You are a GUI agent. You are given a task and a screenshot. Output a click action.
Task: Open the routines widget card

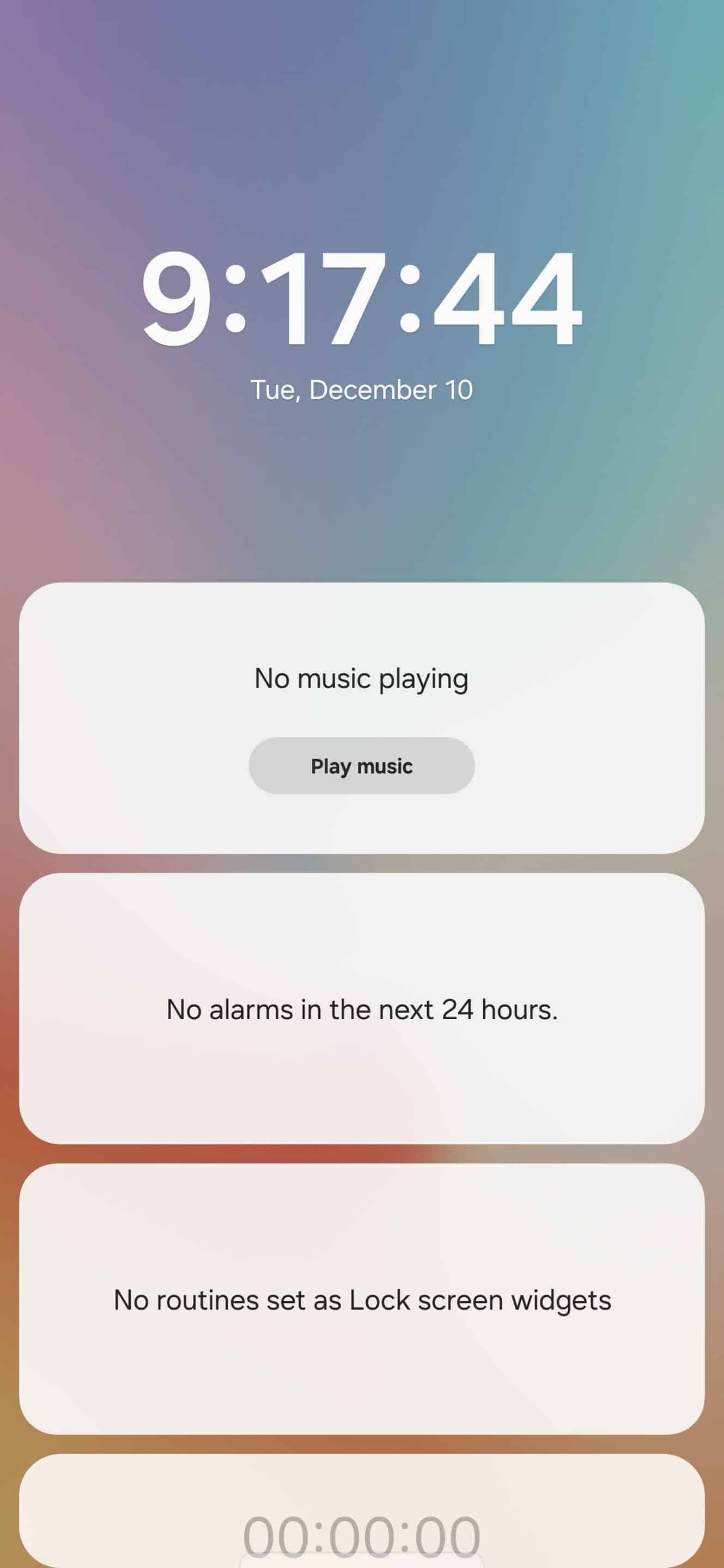[x=362, y=1300]
